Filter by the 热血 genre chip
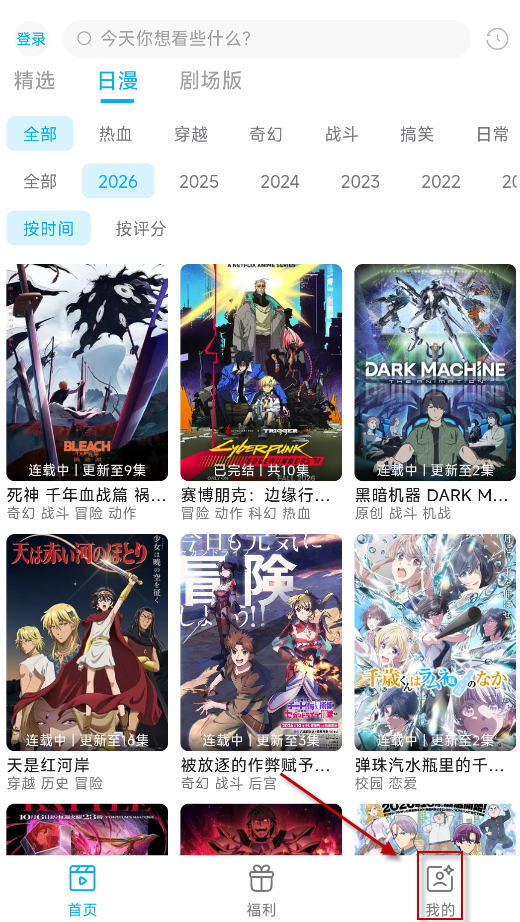Screen dimensions: 520x922 115,134
